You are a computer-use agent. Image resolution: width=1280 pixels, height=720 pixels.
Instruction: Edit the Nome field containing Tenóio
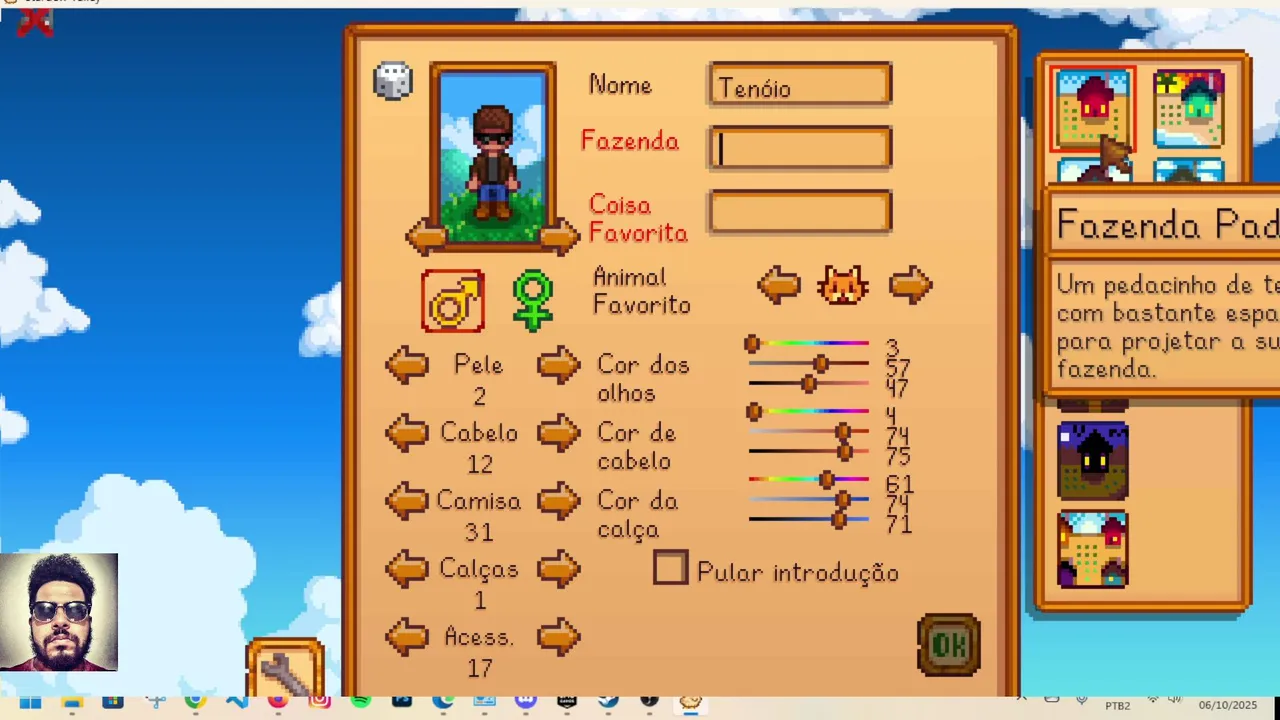click(x=800, y=87)
